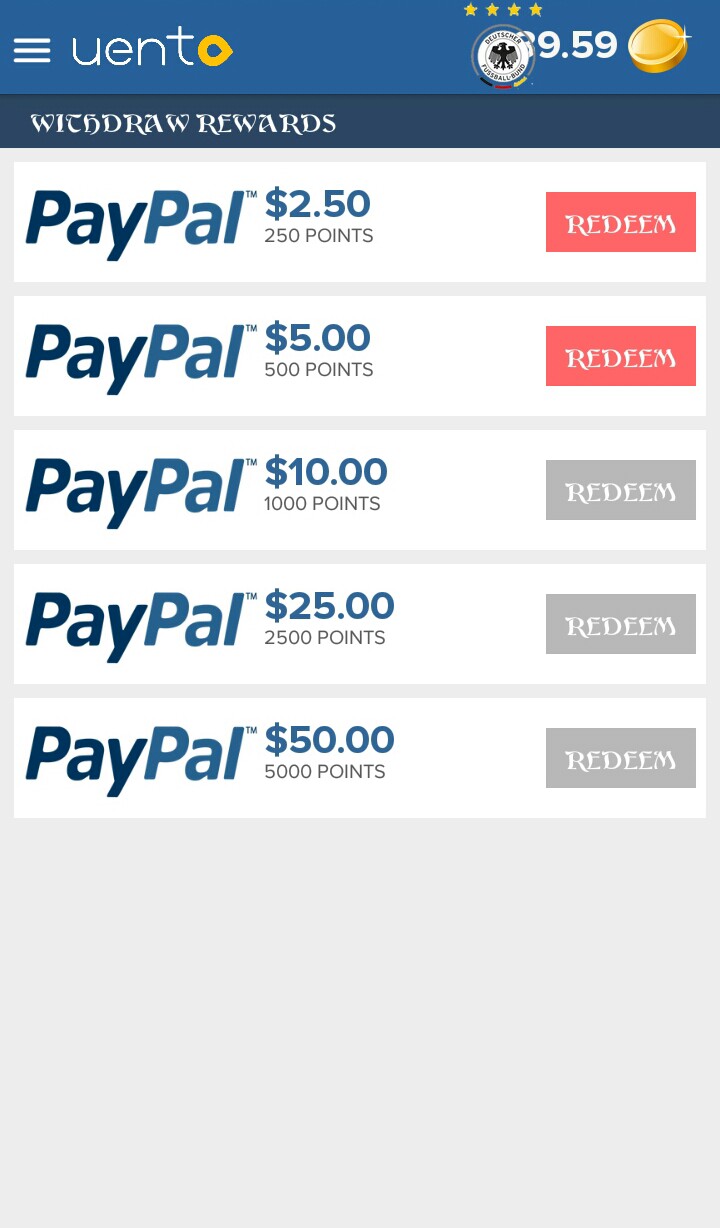Image resolution: width=720 pixels, height=1228 pixels.
Task: Tap Redeem for $50.00 PayPal
Action: click(x=620, y=758)
